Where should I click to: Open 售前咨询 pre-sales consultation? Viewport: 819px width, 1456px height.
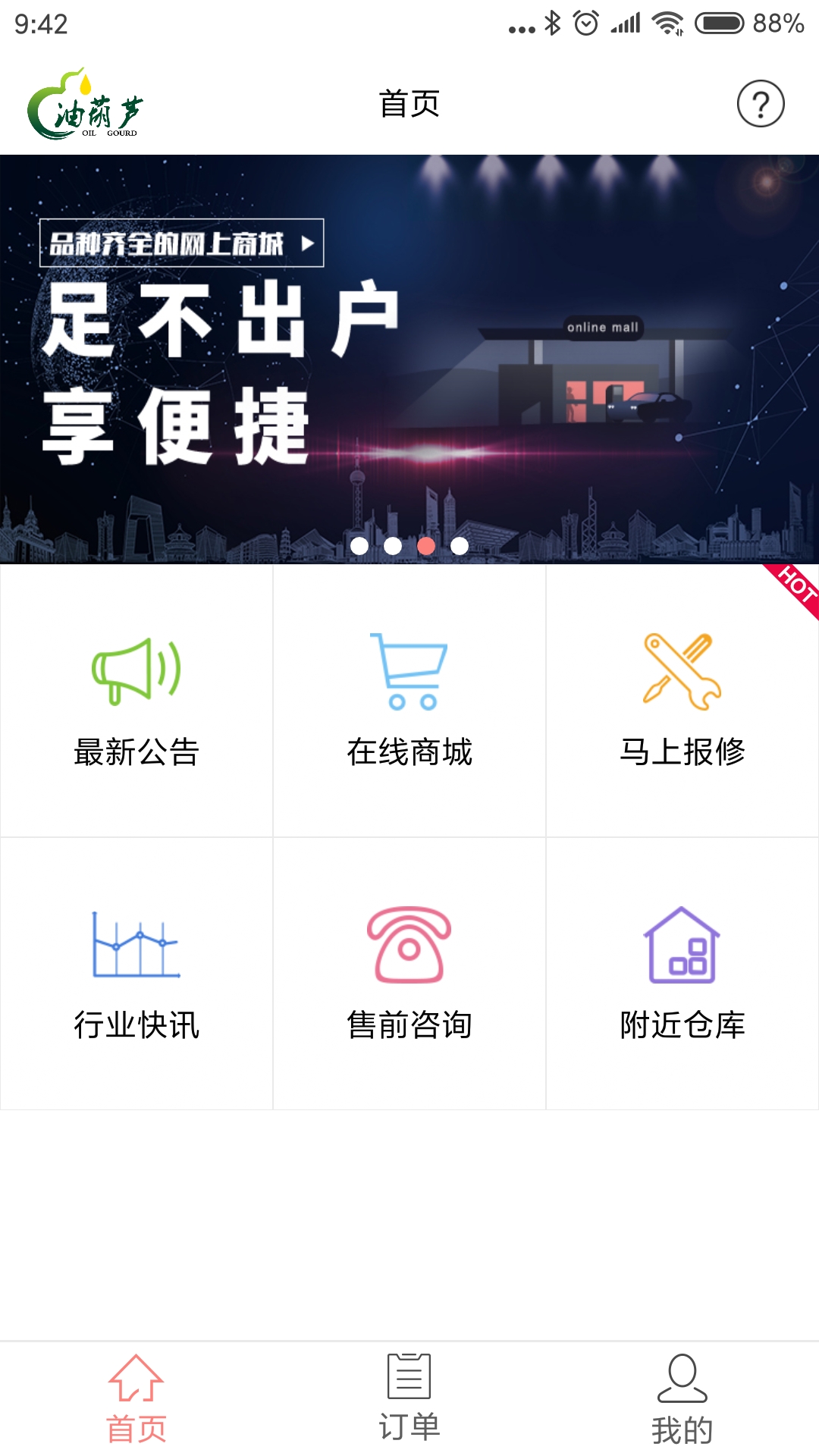coord(409,974)
